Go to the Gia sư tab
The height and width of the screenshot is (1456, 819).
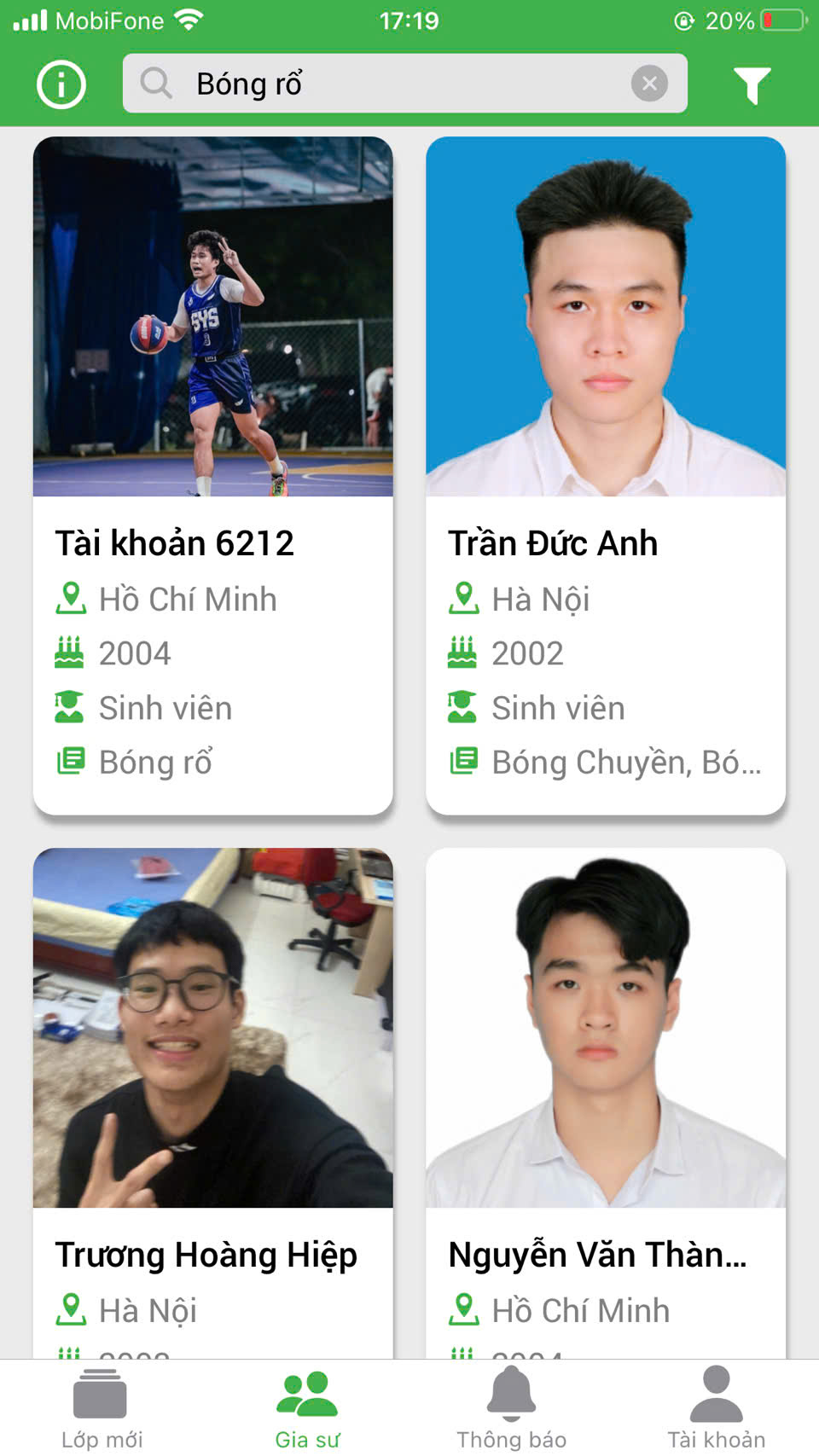coord(307,1409)
